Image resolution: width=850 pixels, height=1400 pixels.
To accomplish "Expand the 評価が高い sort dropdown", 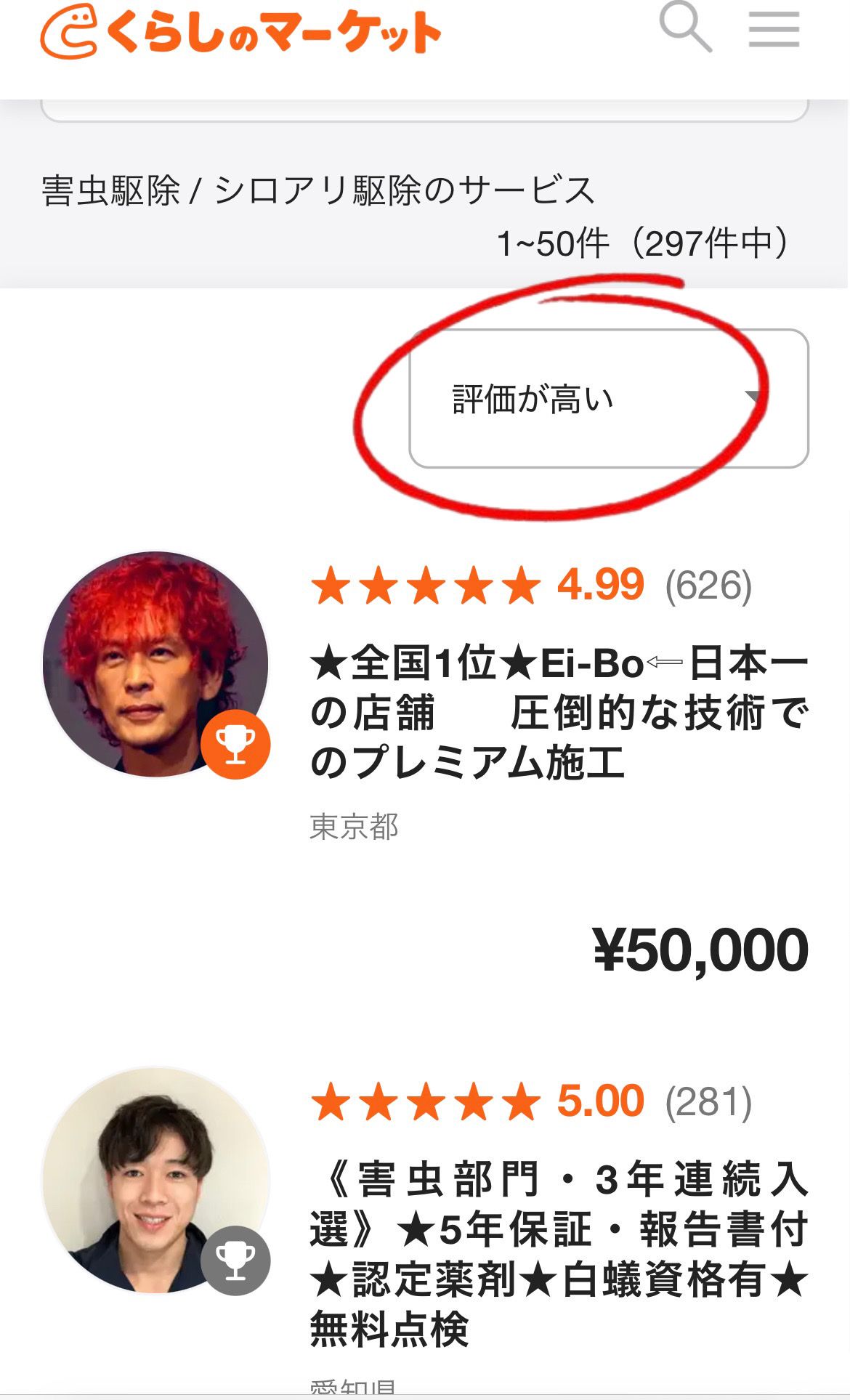I will click(x=608, y=398).
